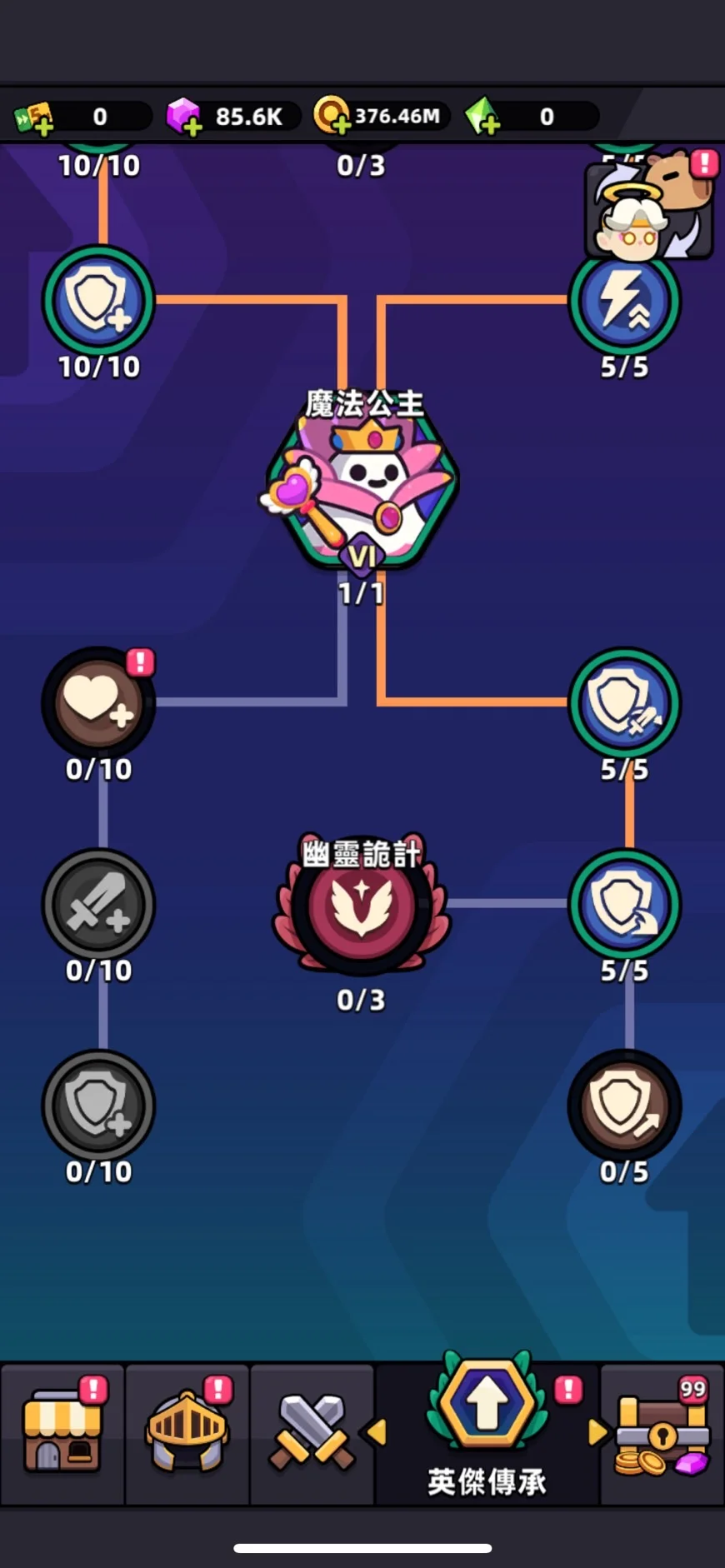The width and height of the screenshot is (725, 1568).
Task: Select the grey shield node at 0/10
Action: pos(98,1105)
